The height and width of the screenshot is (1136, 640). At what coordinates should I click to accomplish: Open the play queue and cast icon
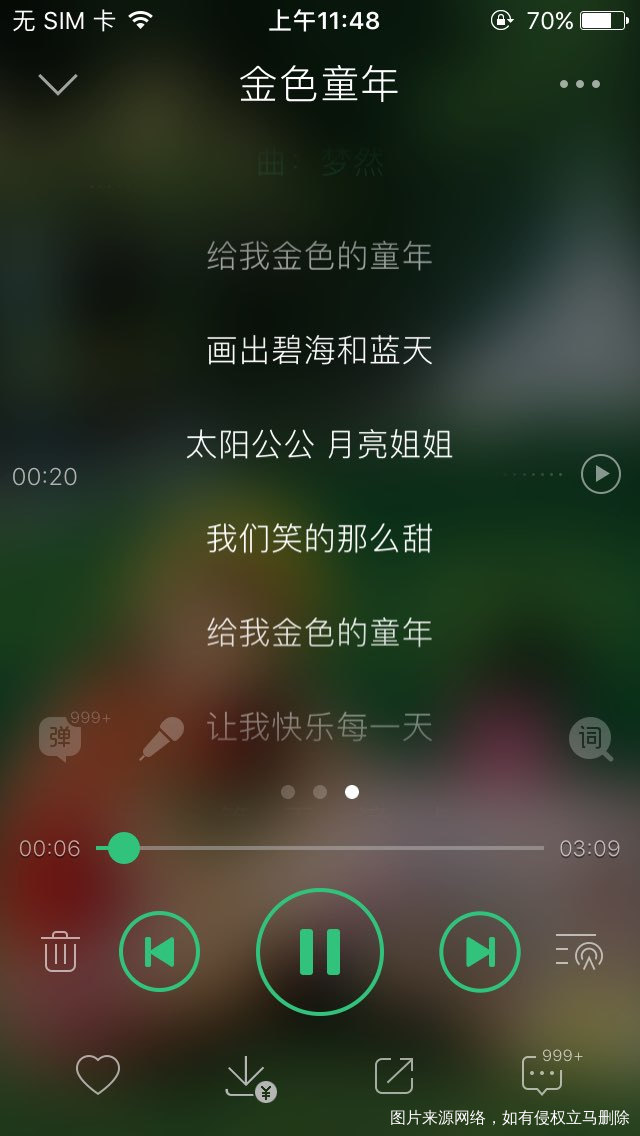point(579,951)
